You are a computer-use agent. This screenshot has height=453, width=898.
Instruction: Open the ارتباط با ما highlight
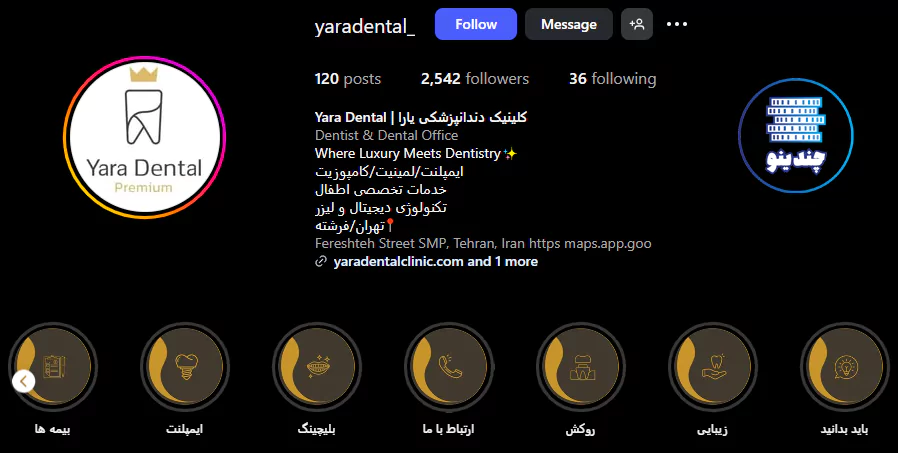(450, 367)
